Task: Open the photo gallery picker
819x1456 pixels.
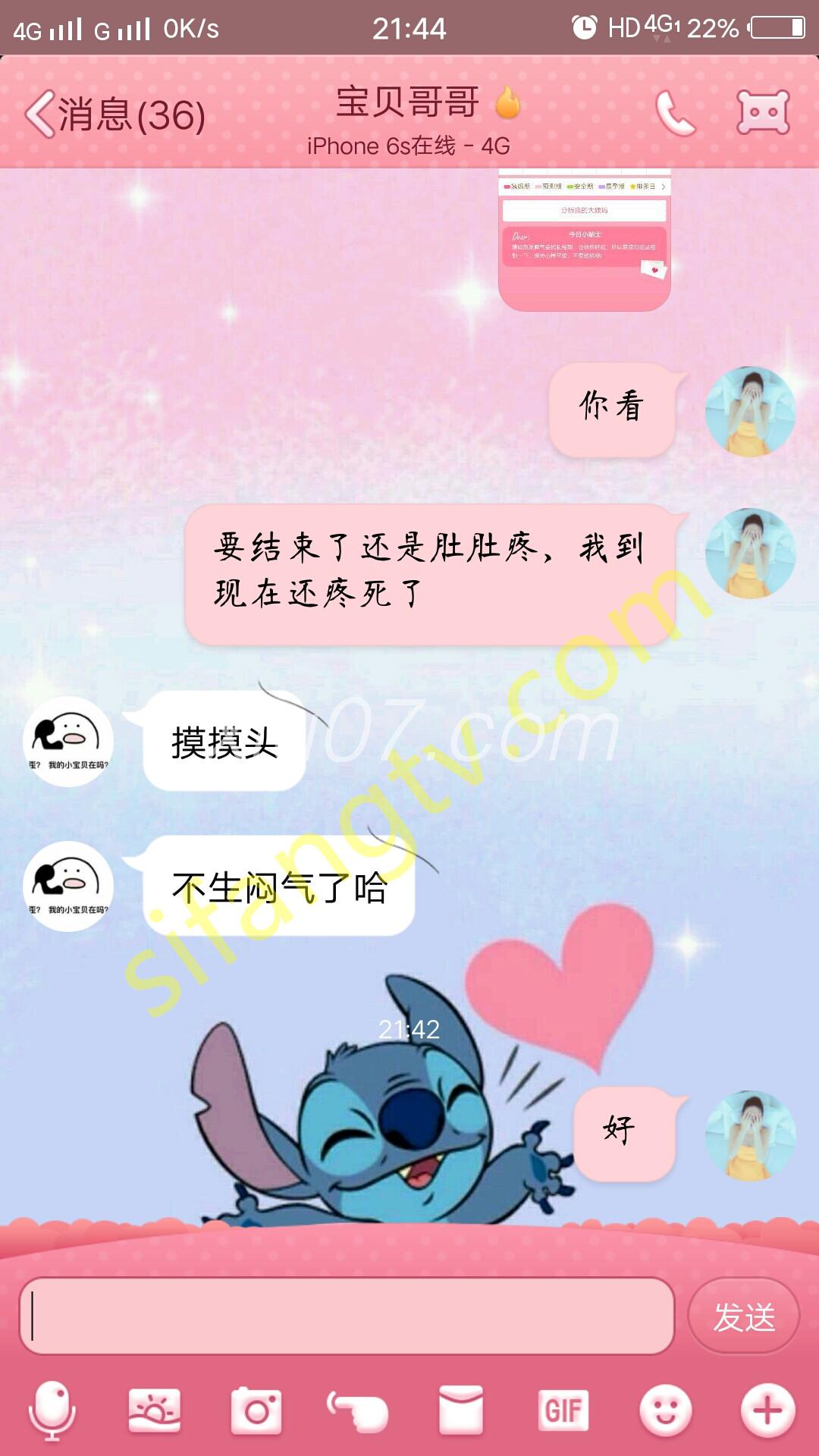Action: [x=155, y=1410]
